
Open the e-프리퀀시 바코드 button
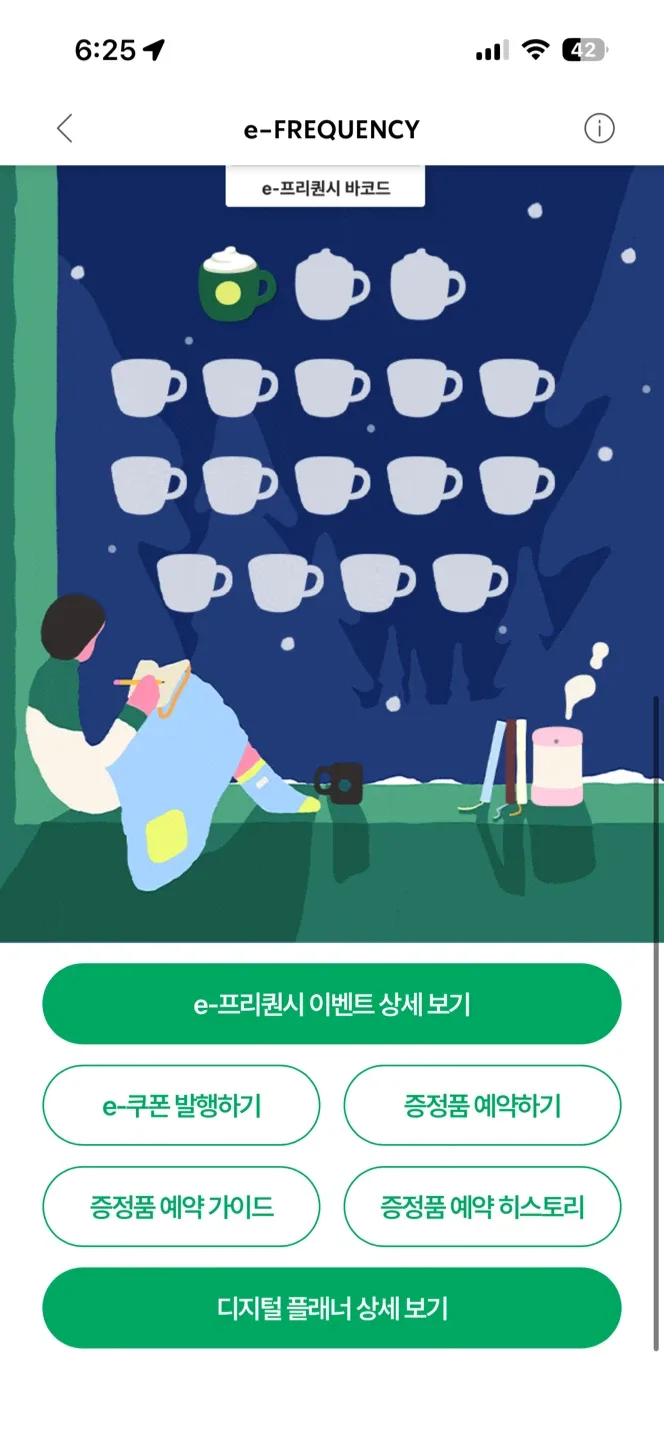[325, 188]
